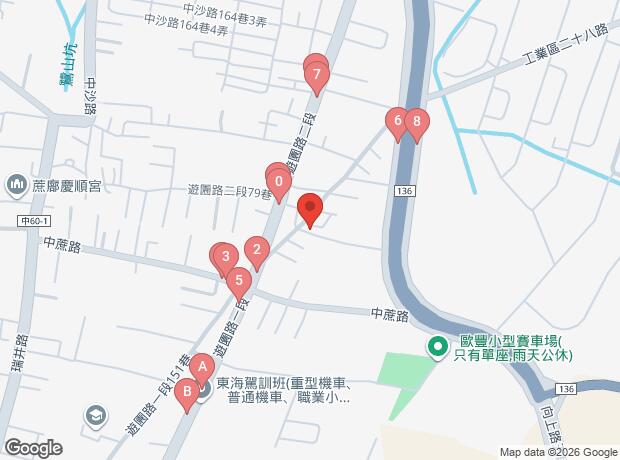Select the pin labeled 8
The height and width of the screenshot is (460, 620).
pos(415,123)
